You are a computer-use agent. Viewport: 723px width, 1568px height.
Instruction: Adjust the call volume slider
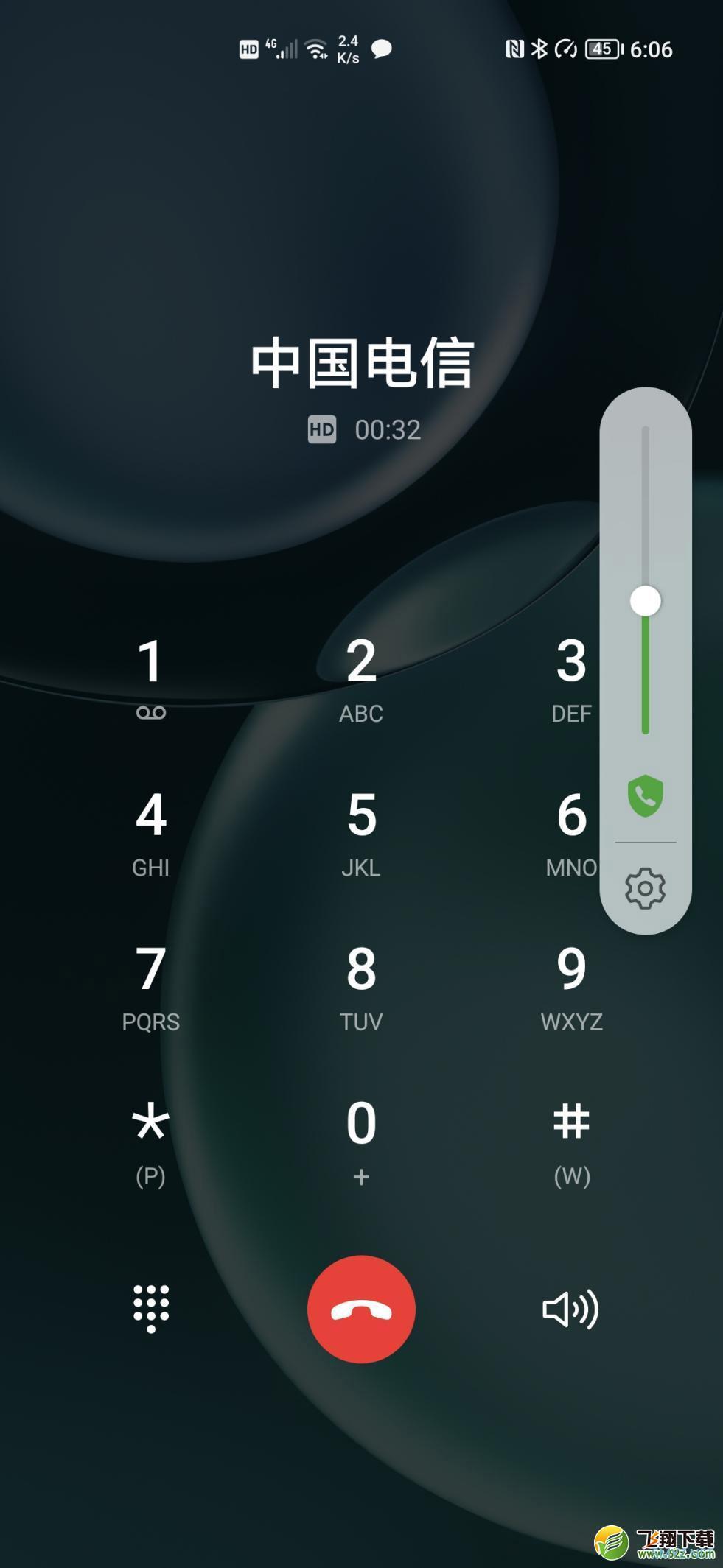coord(646,601)
